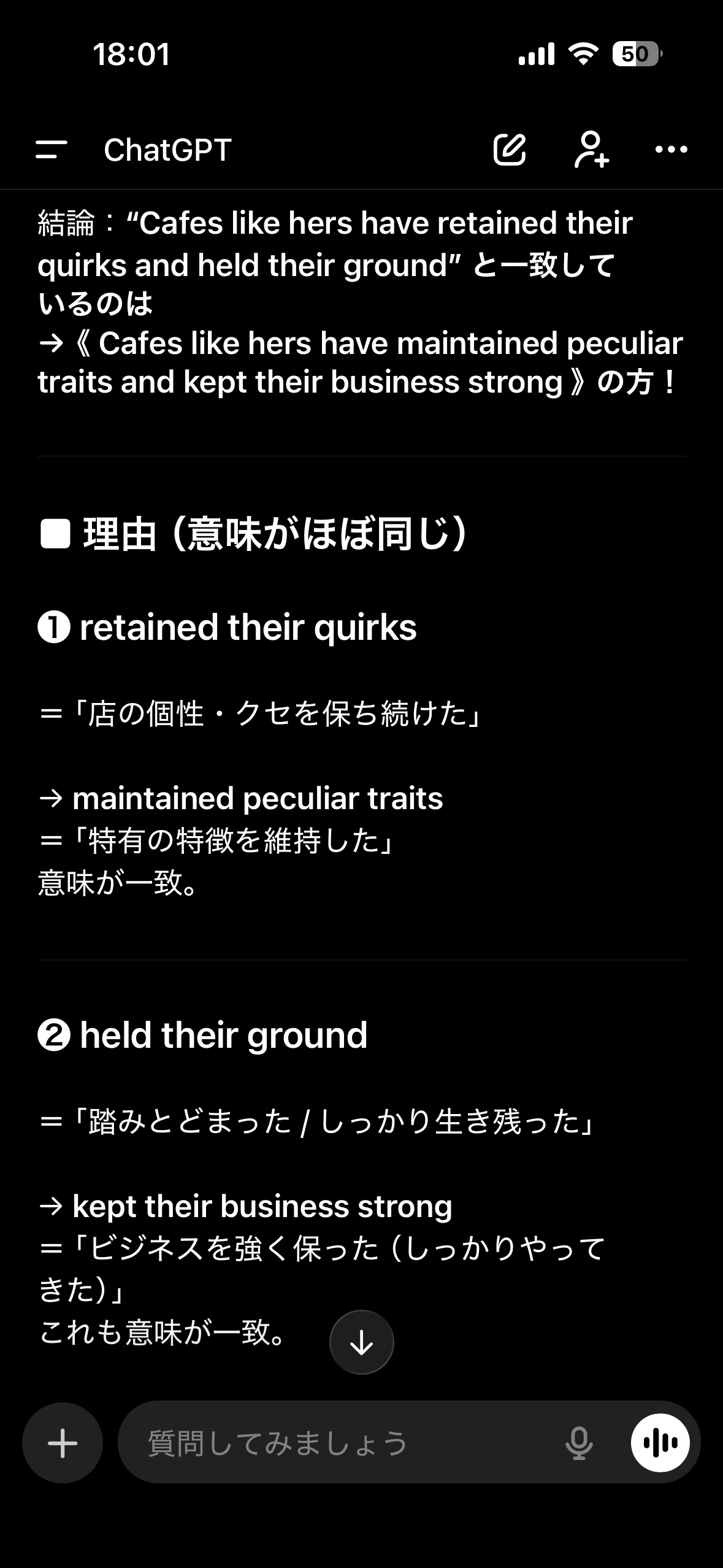This screenshot has width=723, height=1568.
Task: Launch voice mode with the waveform button
Action: (660, 1443)
